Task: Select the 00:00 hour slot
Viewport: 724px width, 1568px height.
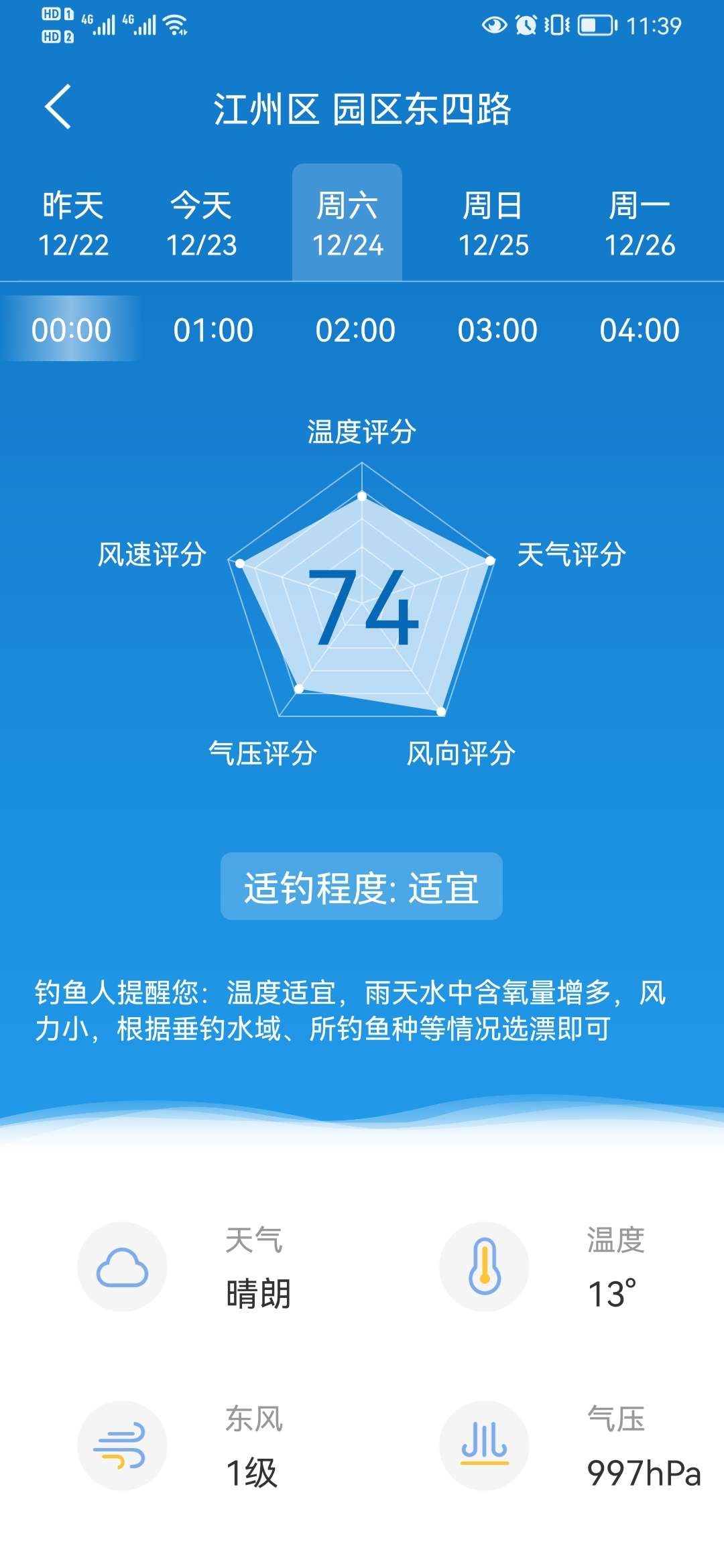Action: [x=71, y=330]
